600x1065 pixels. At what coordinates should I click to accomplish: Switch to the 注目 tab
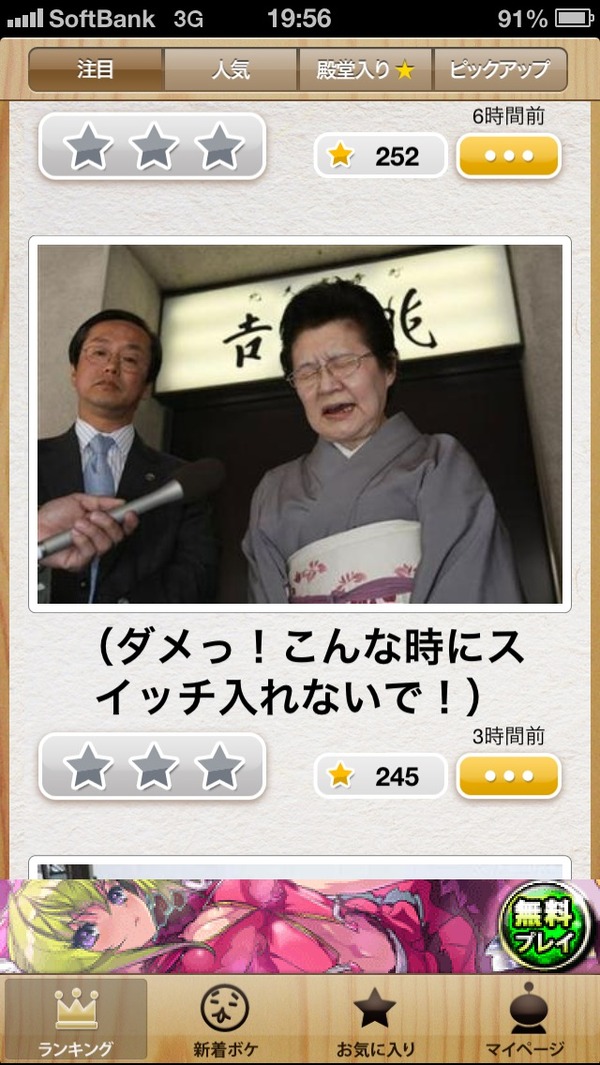coord(96,70)
